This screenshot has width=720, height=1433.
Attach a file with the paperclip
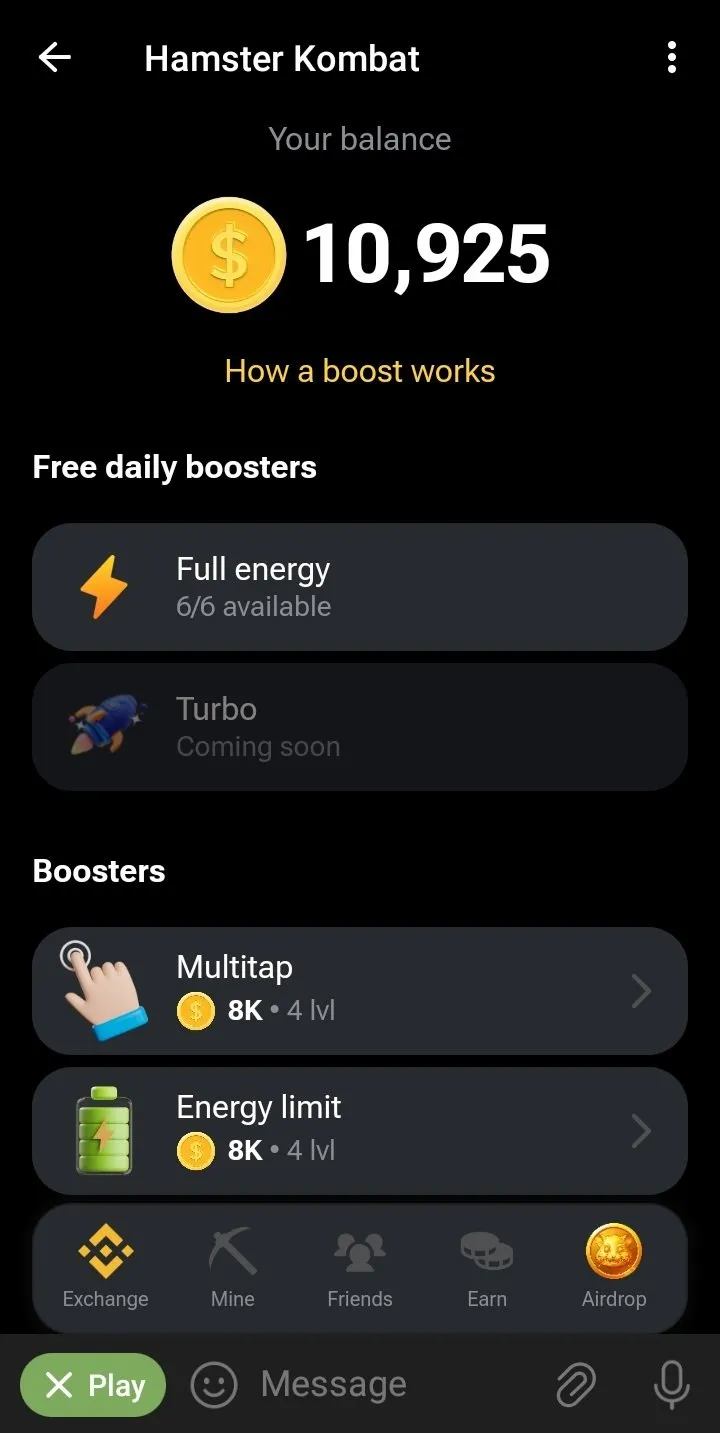click(x=576, y=1385)
